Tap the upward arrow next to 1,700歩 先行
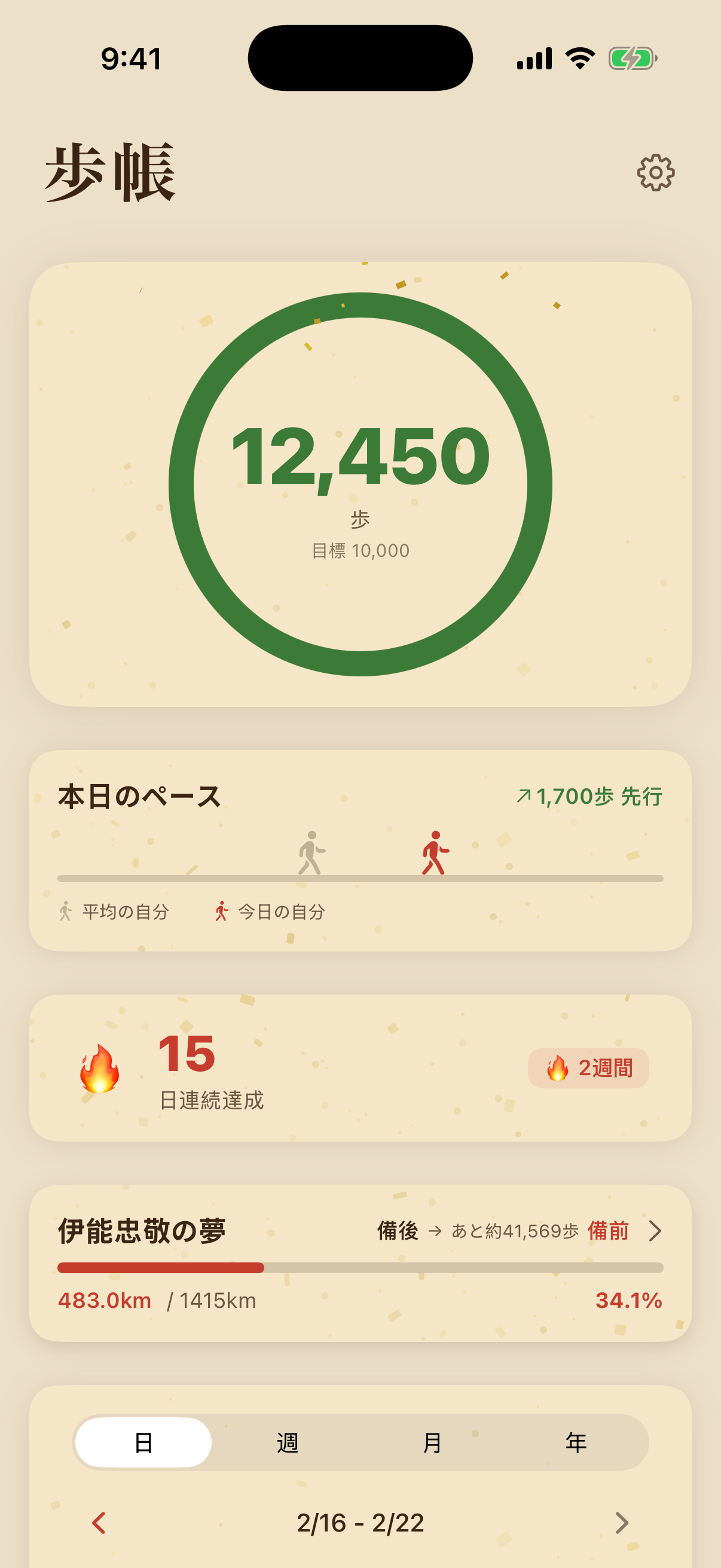The image size is (721, 1568). point(524,794)
